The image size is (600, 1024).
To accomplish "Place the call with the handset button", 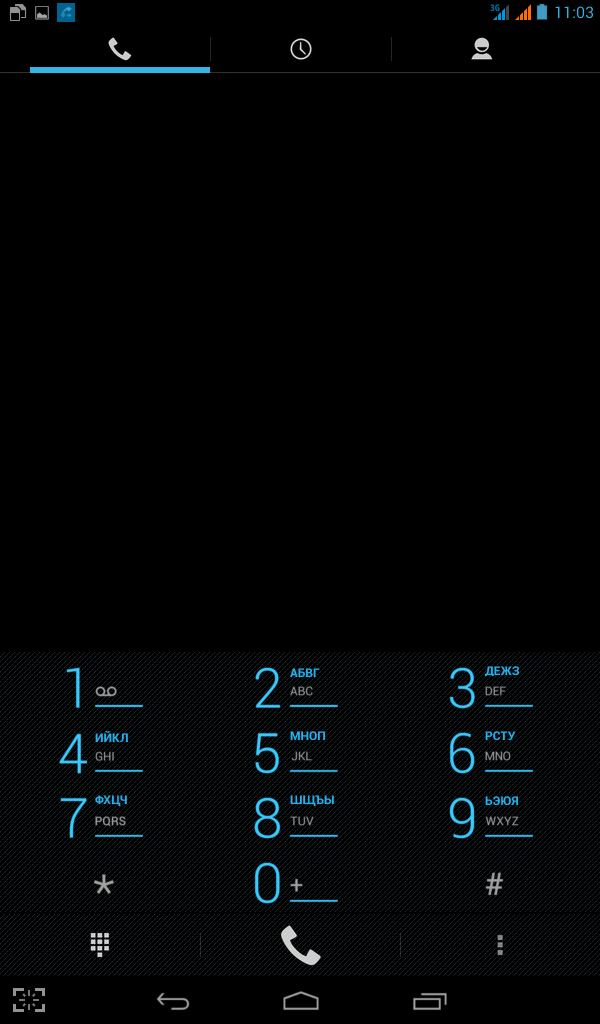I will 300,945.
